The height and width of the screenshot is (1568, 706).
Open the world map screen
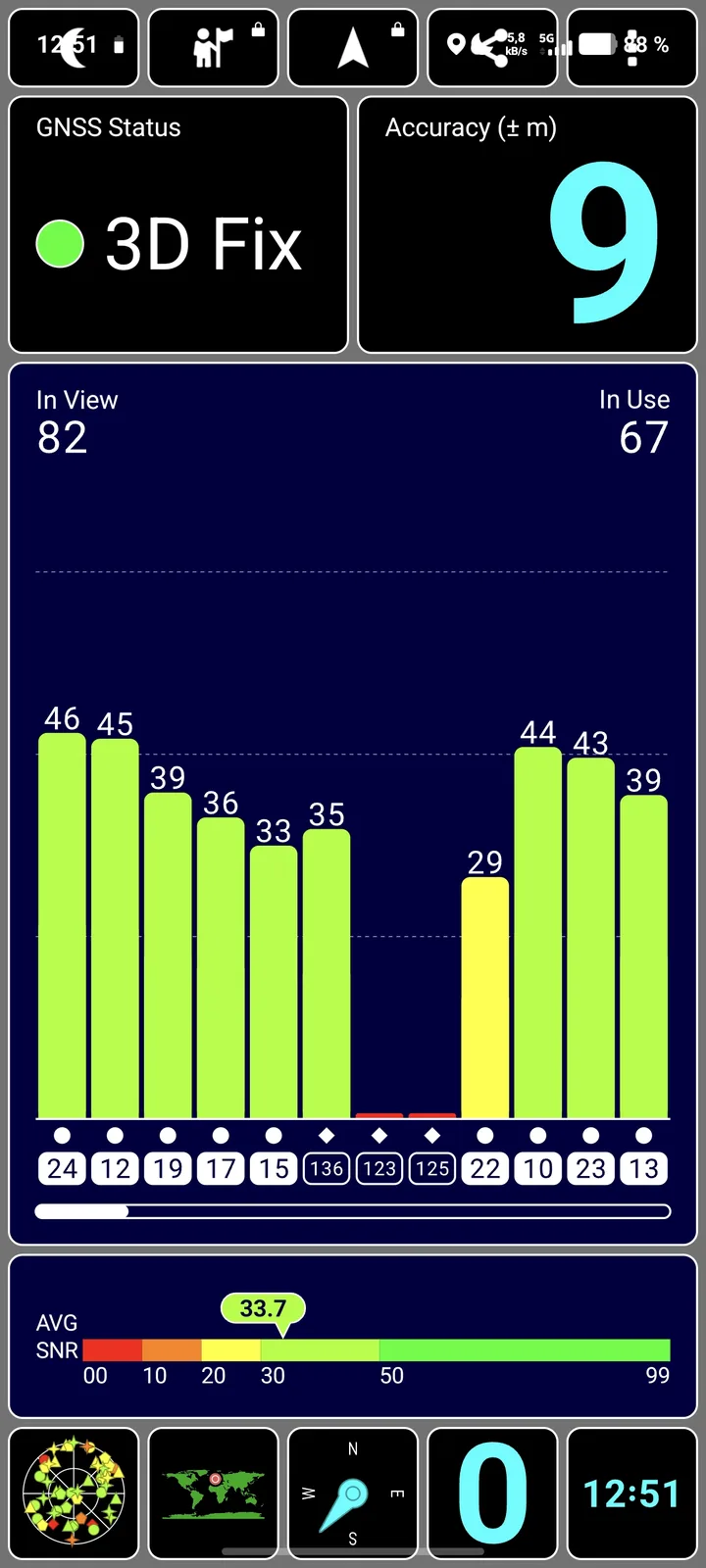point(213,1494)
